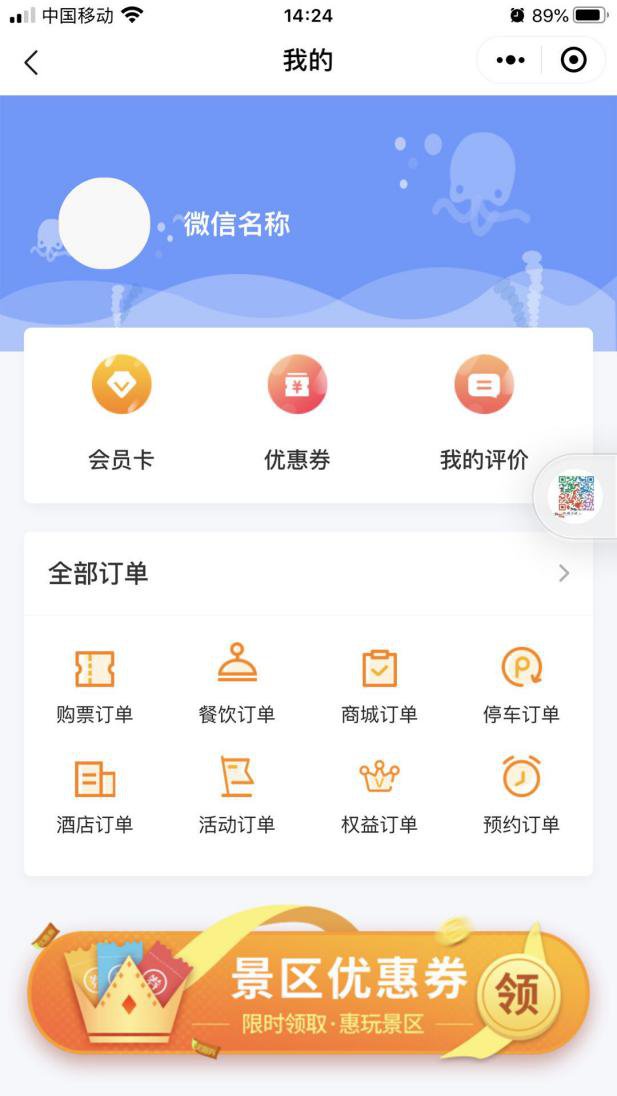
Task: View 餐饮订单 dining orders
Action: pyautogui.click(x=237, y=684)
